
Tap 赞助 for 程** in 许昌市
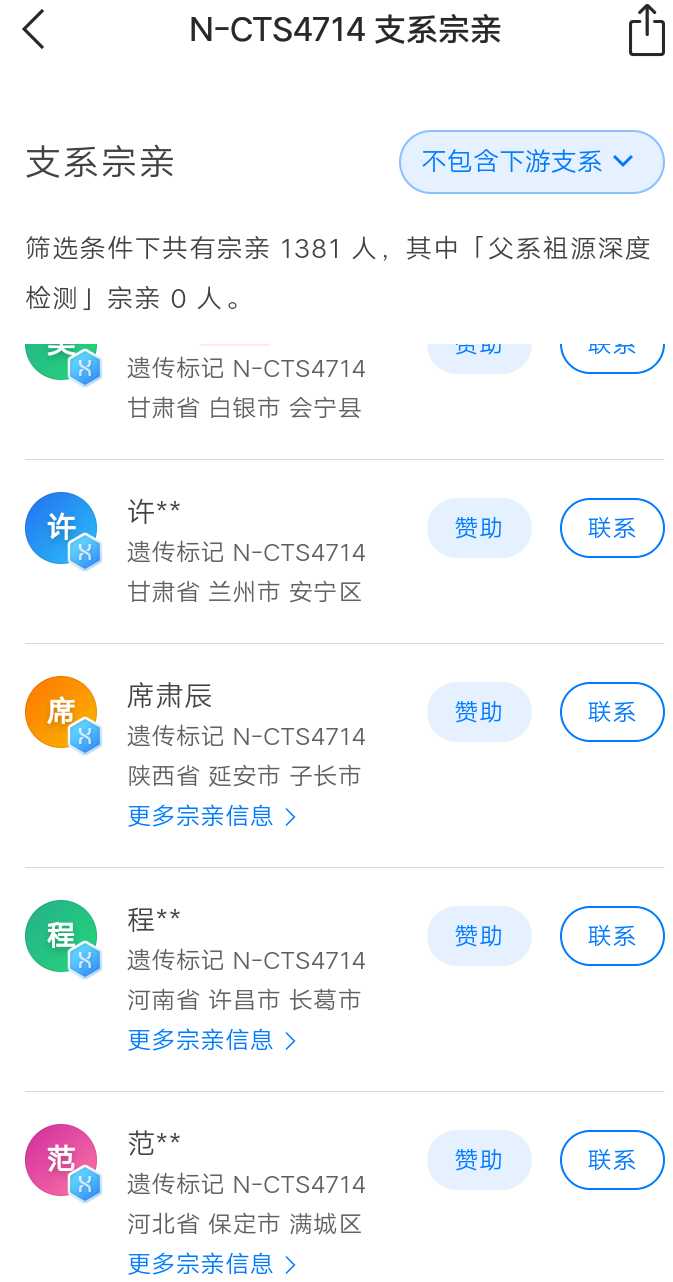pos(479,936)
